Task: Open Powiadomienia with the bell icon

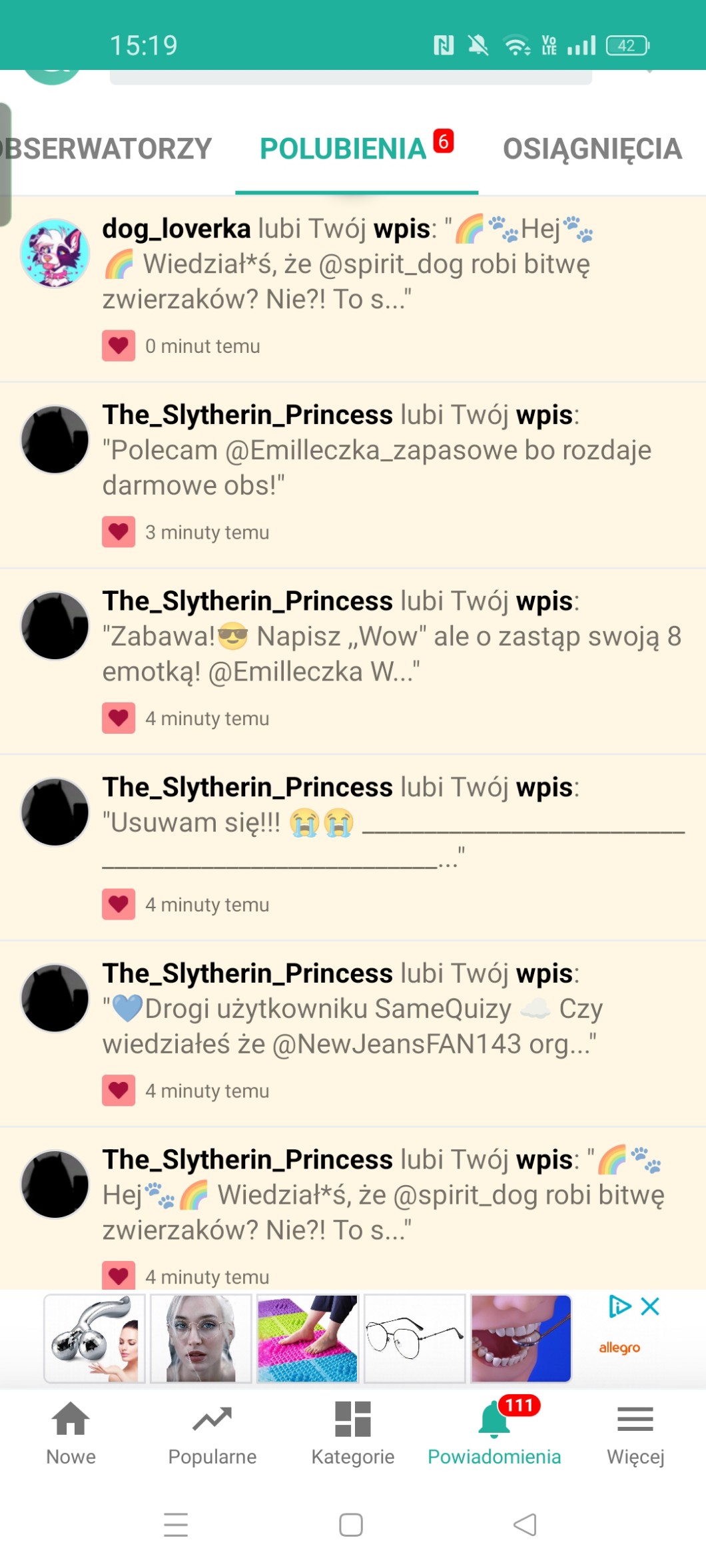Action: 494,1432
